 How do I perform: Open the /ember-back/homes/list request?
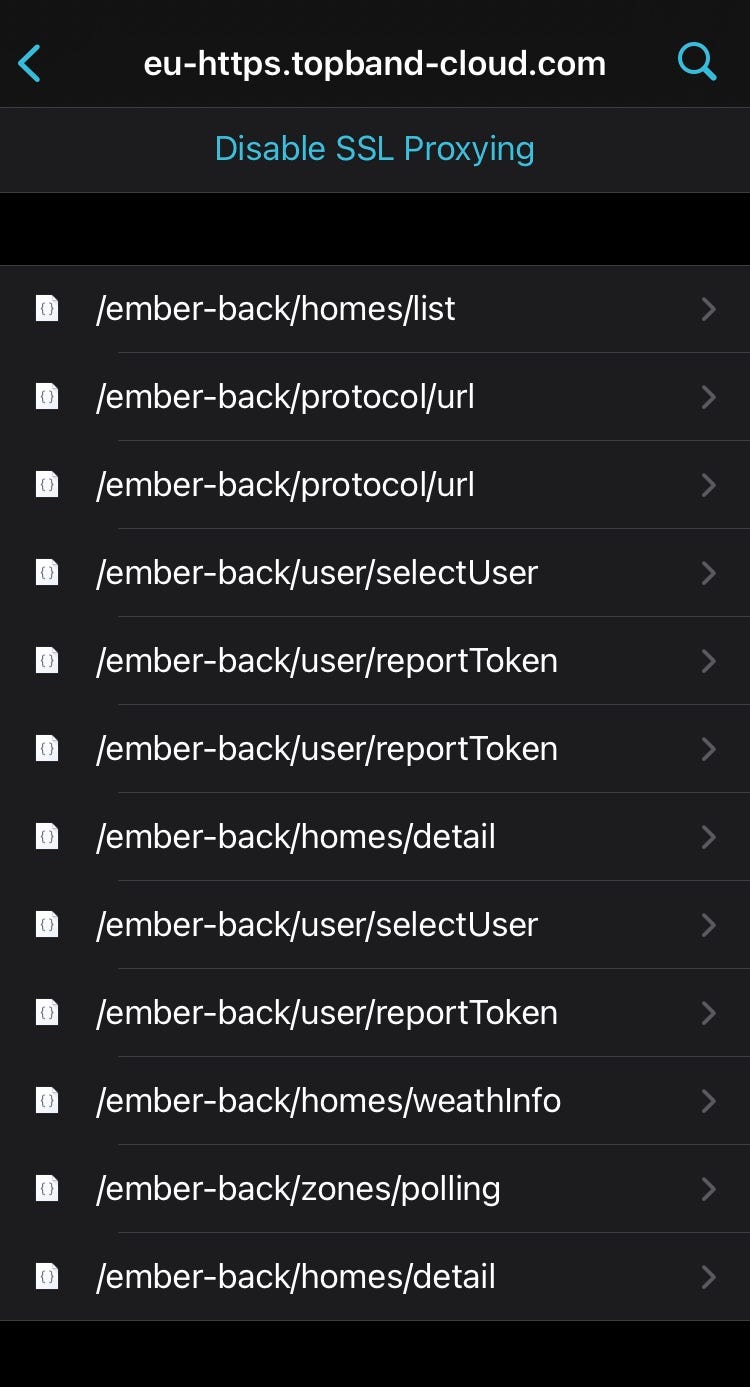tap(375, 309)
